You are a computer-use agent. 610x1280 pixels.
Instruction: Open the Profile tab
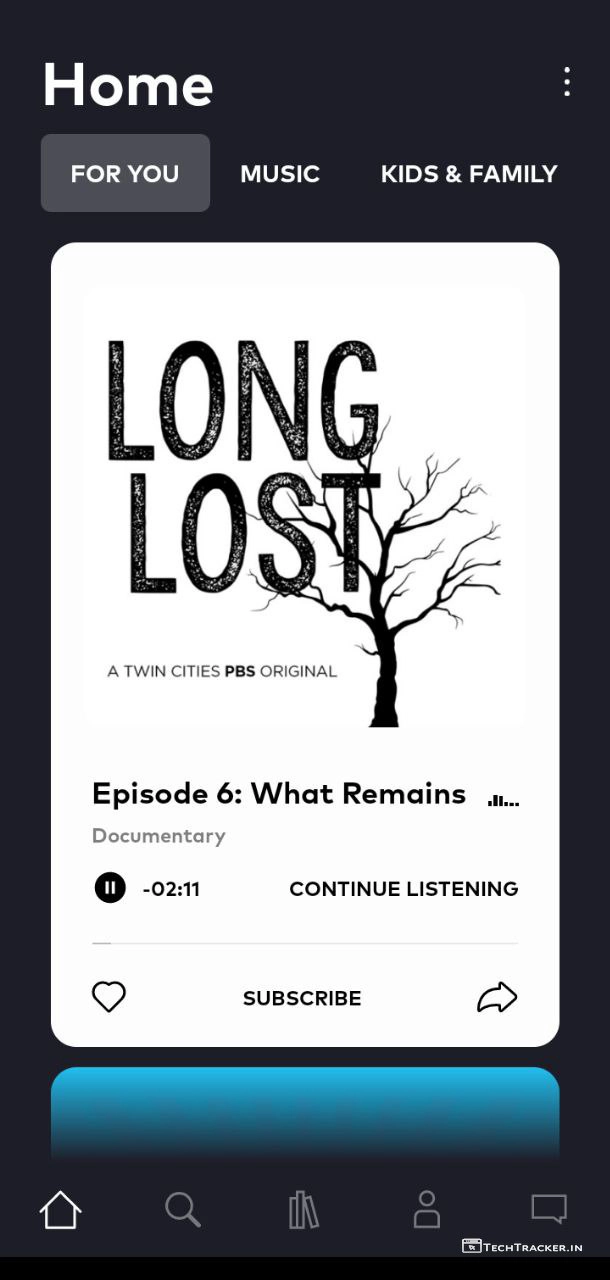pyautogui.click(x=427, y=1210)
